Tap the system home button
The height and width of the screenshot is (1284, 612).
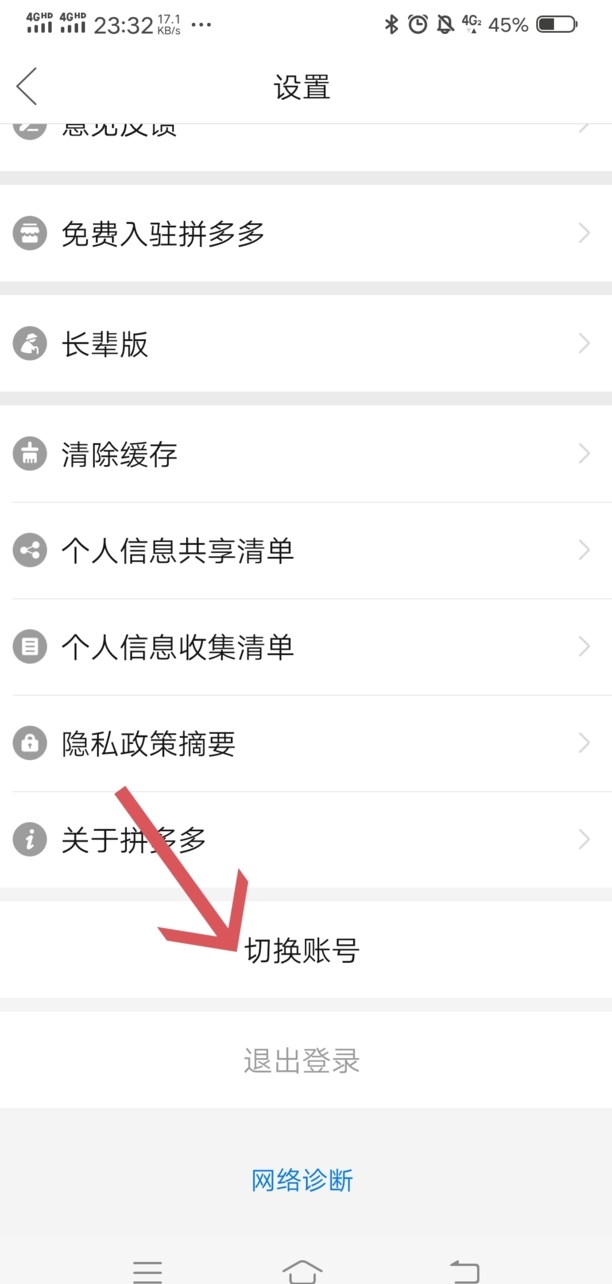tap(302, 1271)
